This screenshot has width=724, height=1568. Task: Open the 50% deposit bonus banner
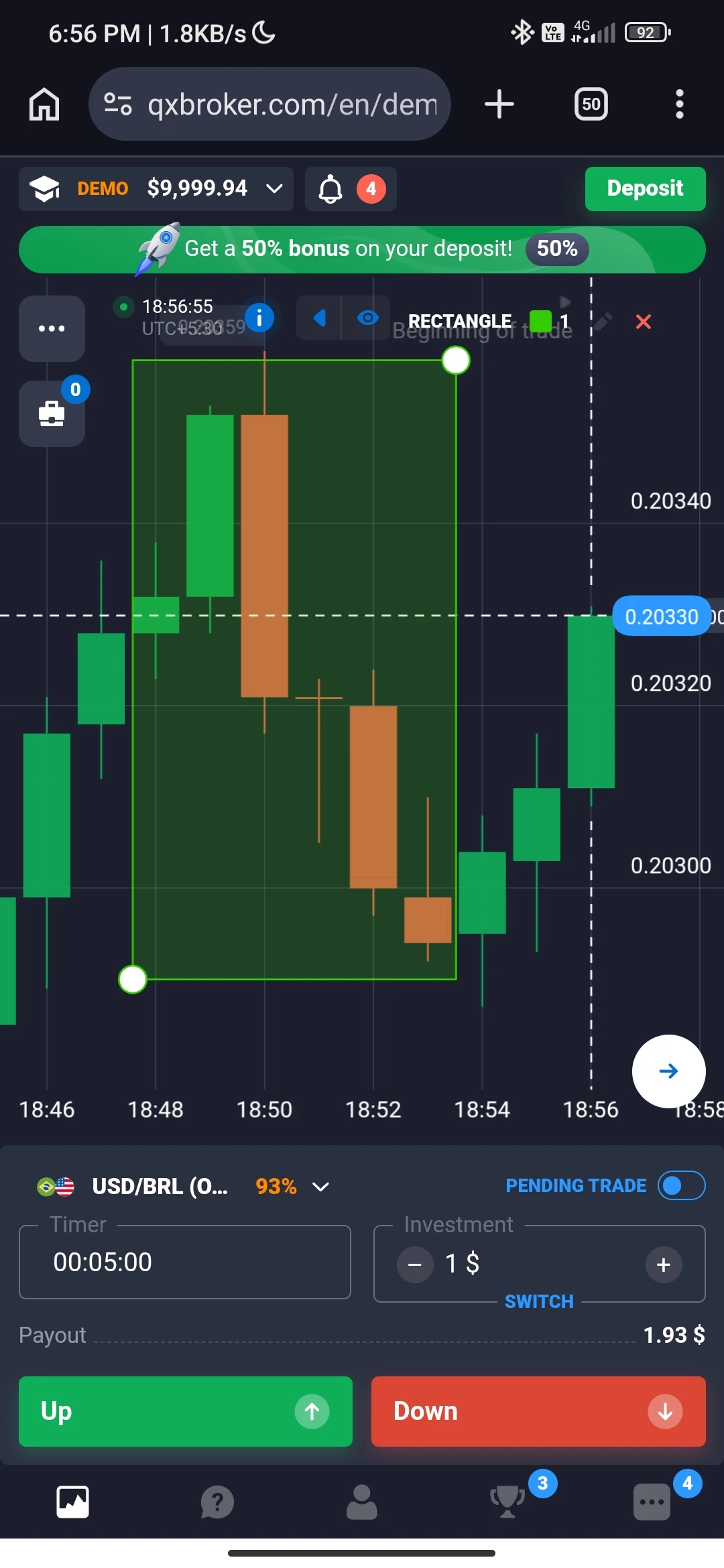click(362, 249)
